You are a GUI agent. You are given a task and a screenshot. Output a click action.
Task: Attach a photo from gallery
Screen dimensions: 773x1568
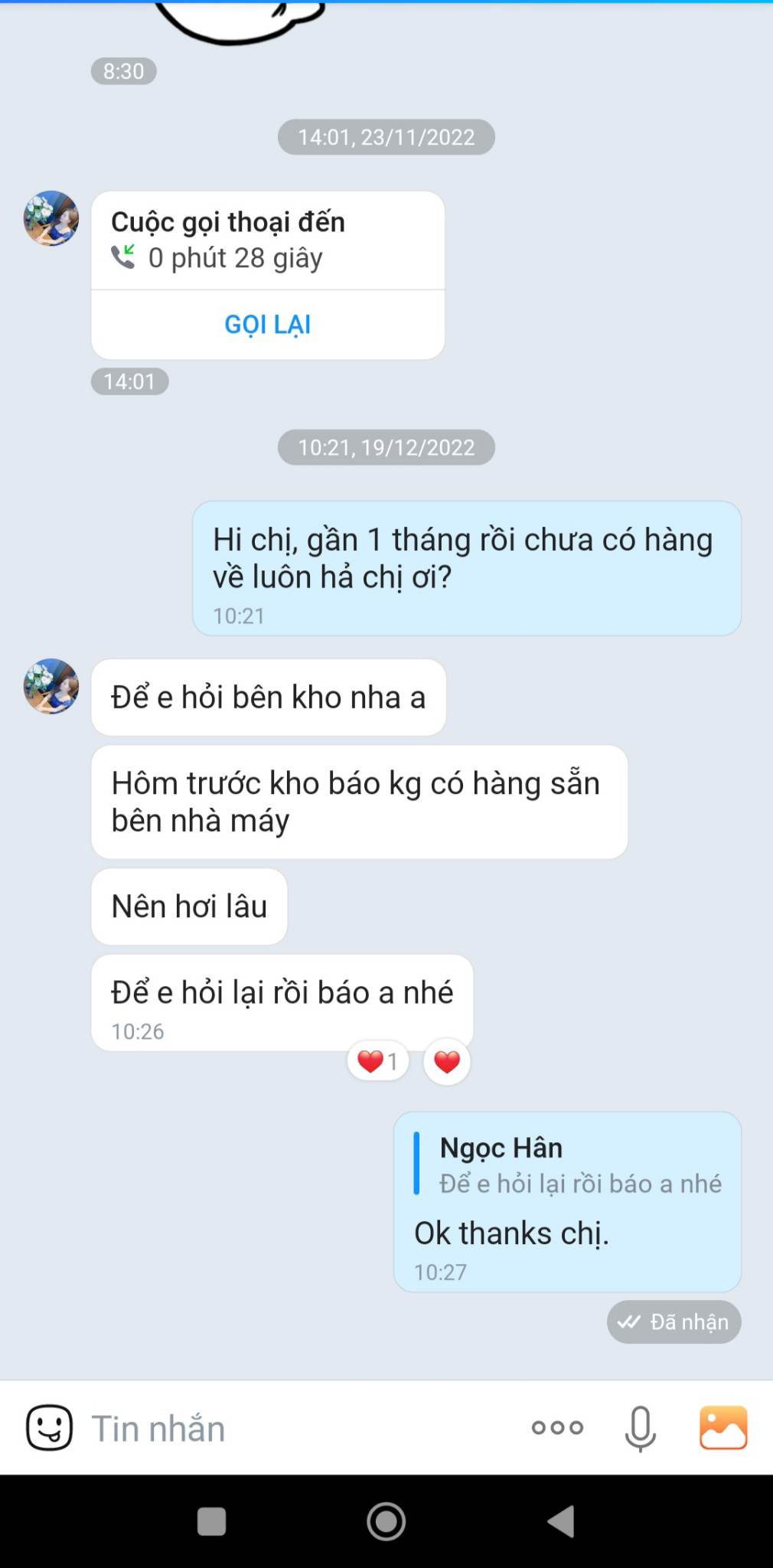tap(723, 1428)
